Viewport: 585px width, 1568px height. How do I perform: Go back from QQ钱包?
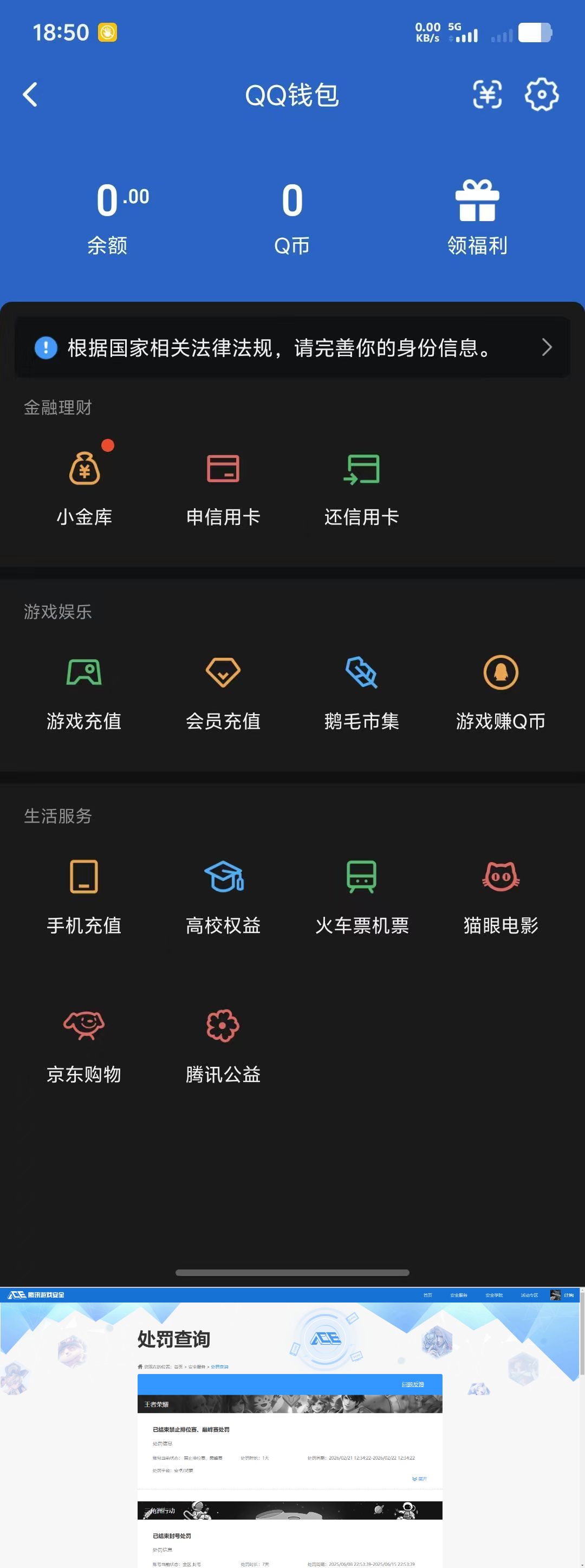pos(30,94)
